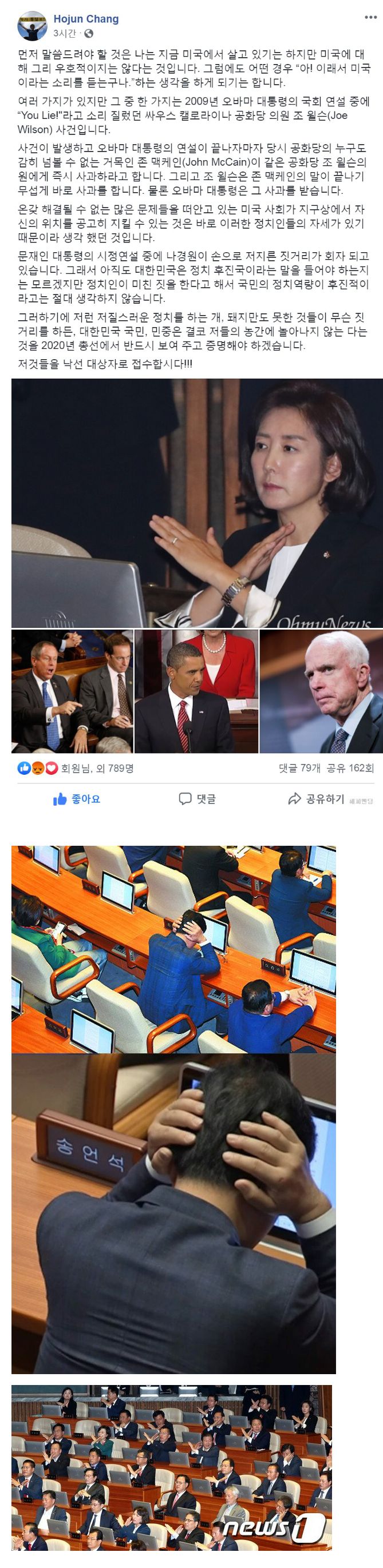This screenshot has width=383, height=1568.
Task: Open the photo of the pointing congressman
Action: [72, 691]
